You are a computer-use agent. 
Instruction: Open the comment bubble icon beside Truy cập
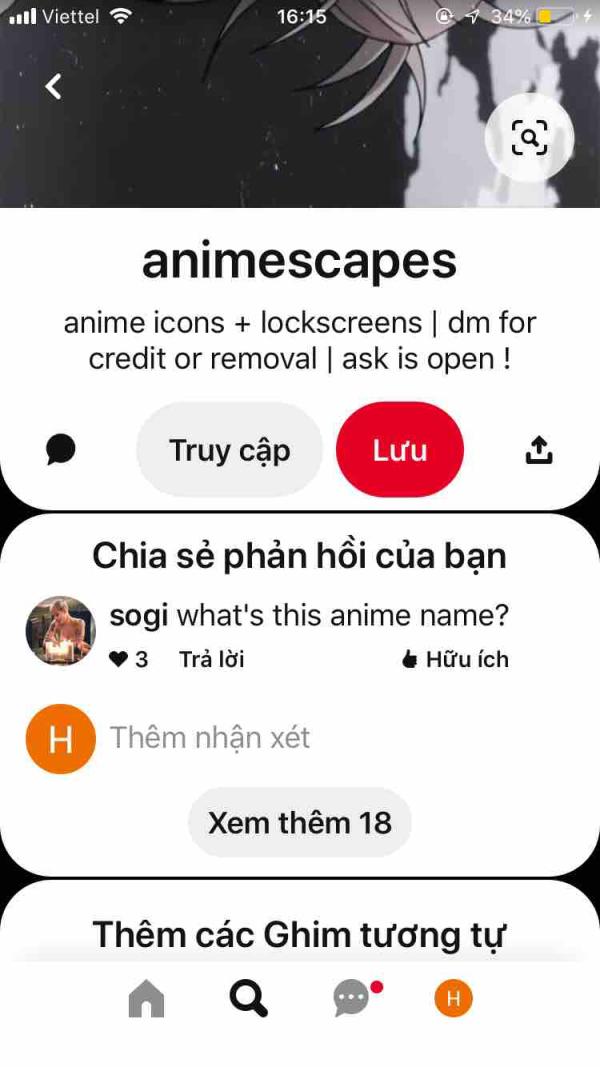(x=61, y=450)
